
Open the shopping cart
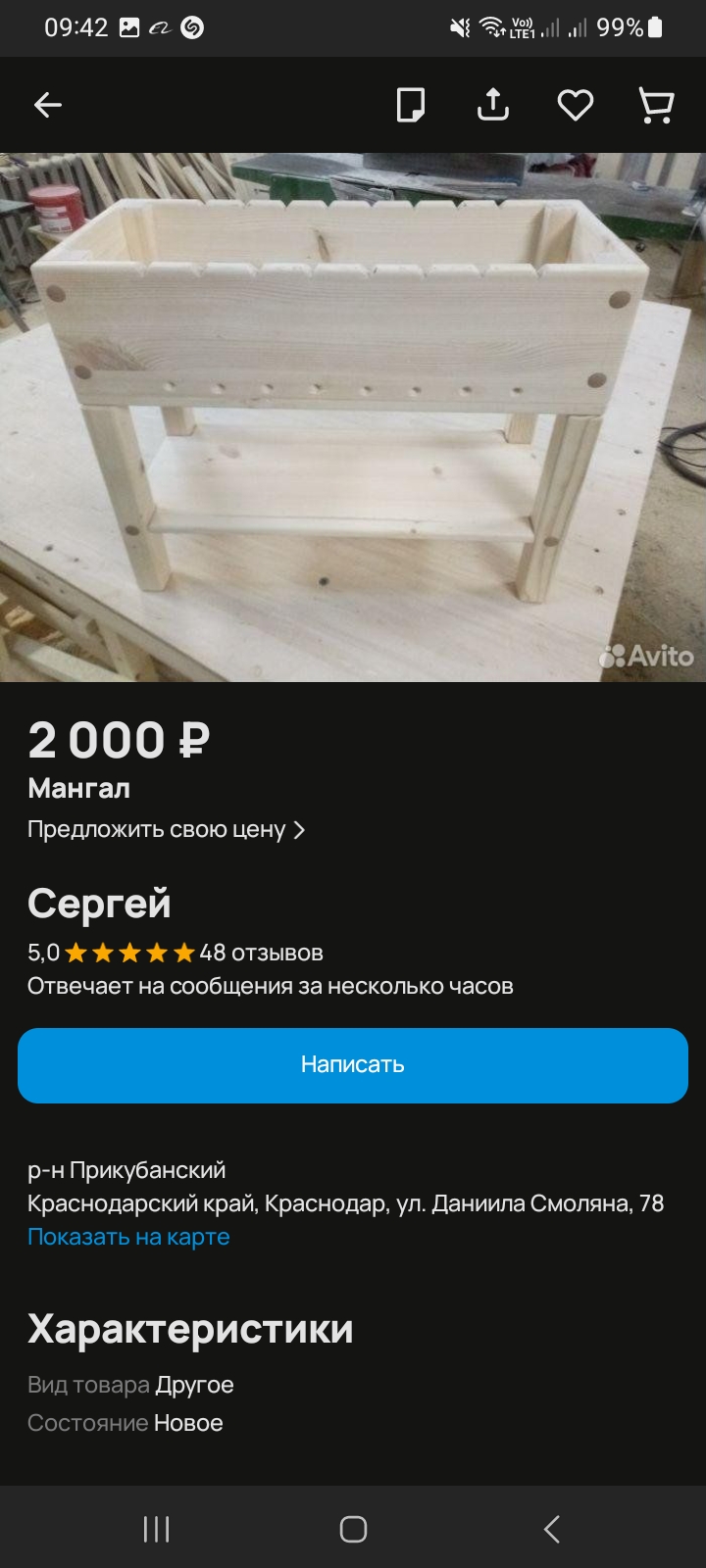(x=654, y=105)
